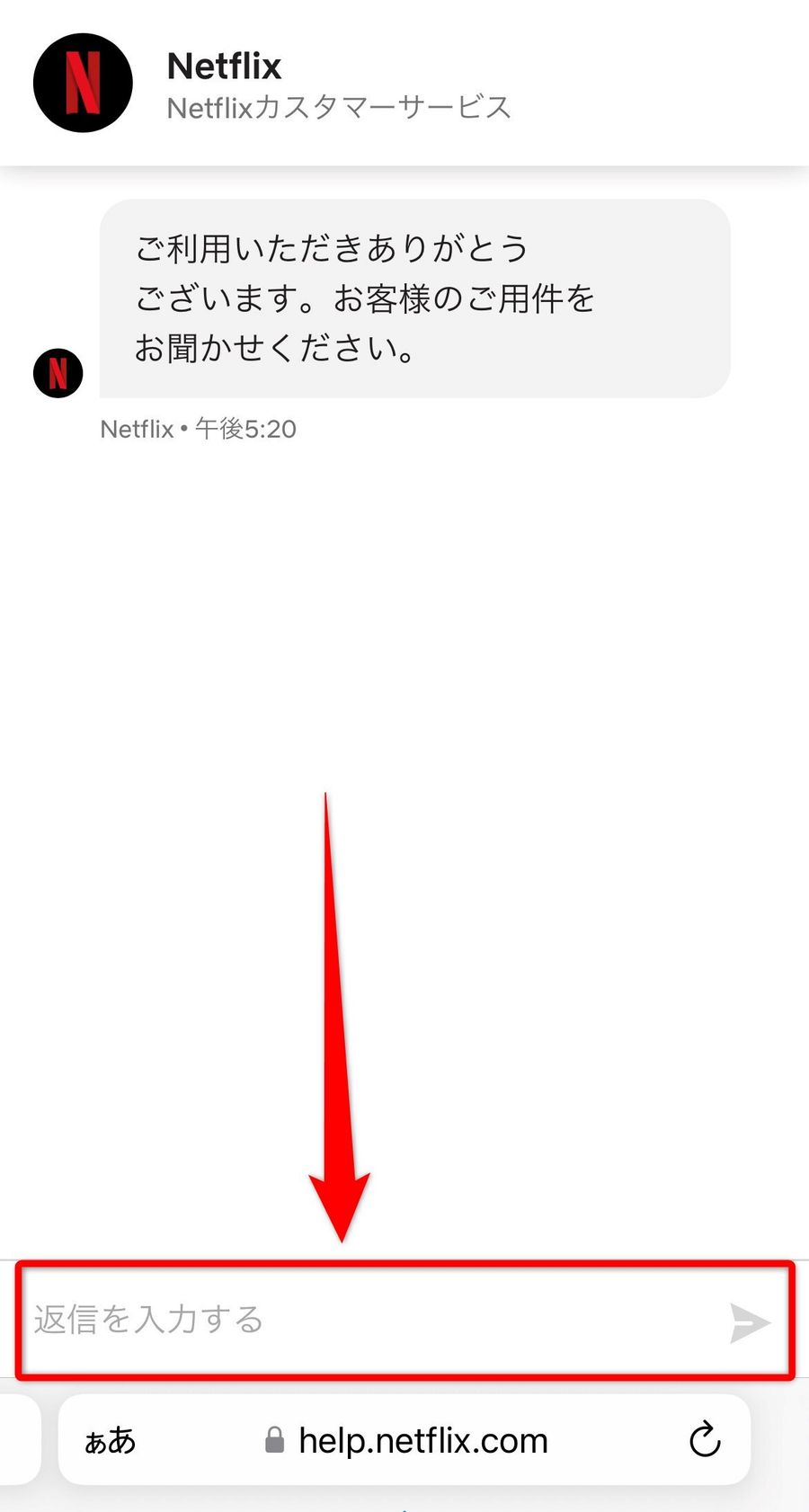809x1512 pixels.
Task: Tap the help.netflix.com address bar
Action: [x=404, y=1440]
